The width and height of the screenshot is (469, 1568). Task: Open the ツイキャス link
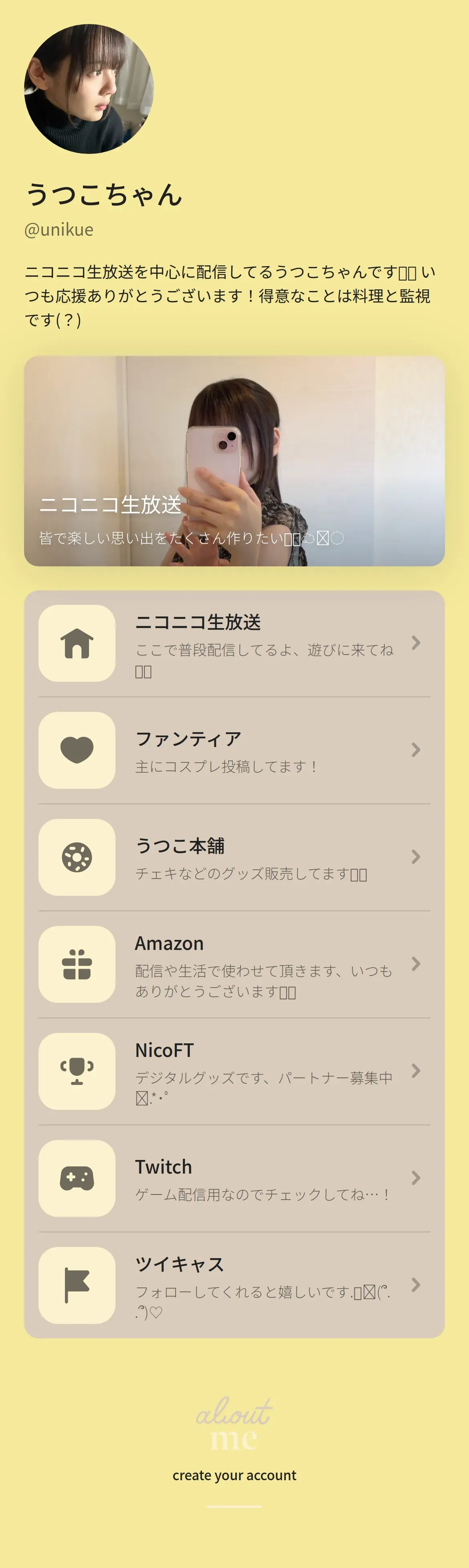234,1285
